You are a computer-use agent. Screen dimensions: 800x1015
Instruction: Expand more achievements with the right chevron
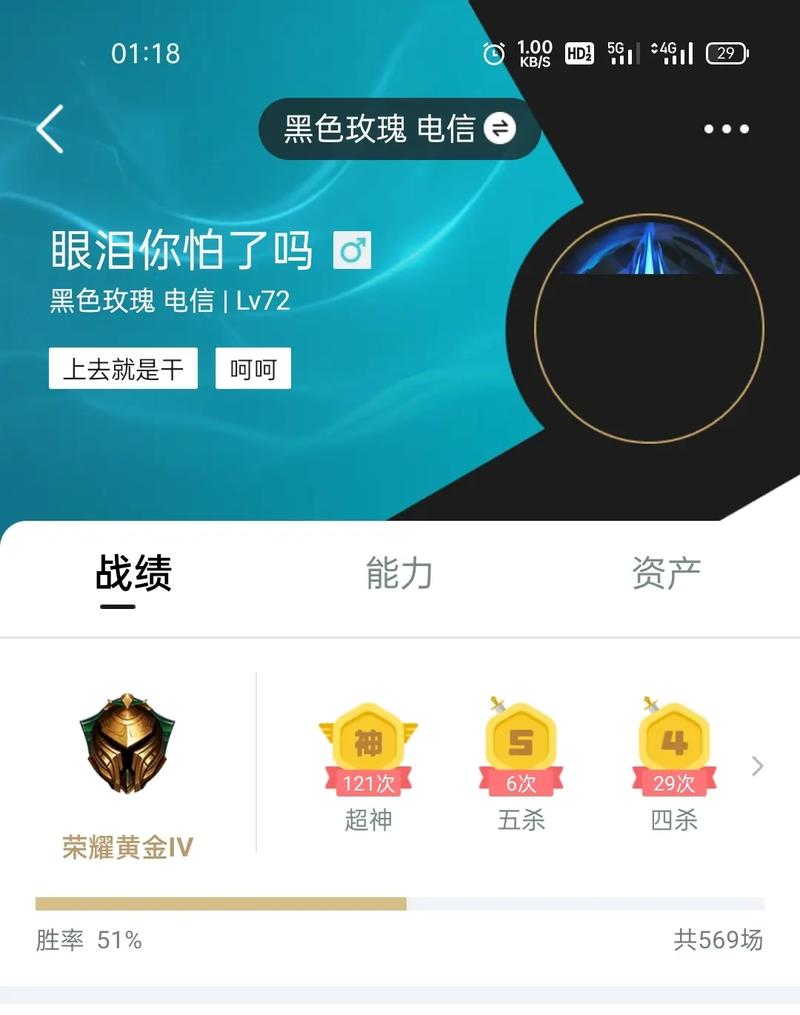757,766
